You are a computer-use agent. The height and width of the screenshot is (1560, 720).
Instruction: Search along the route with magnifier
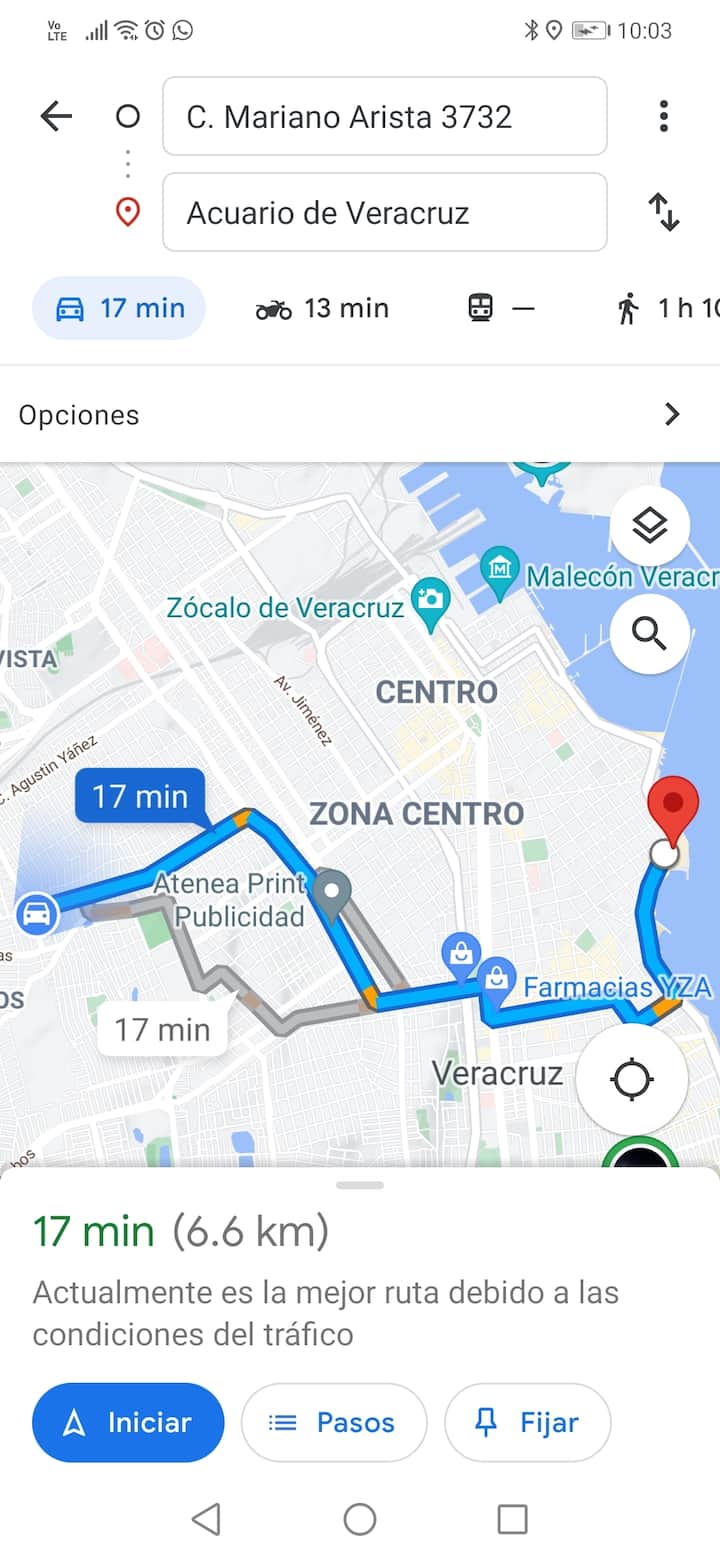[649, 633]
